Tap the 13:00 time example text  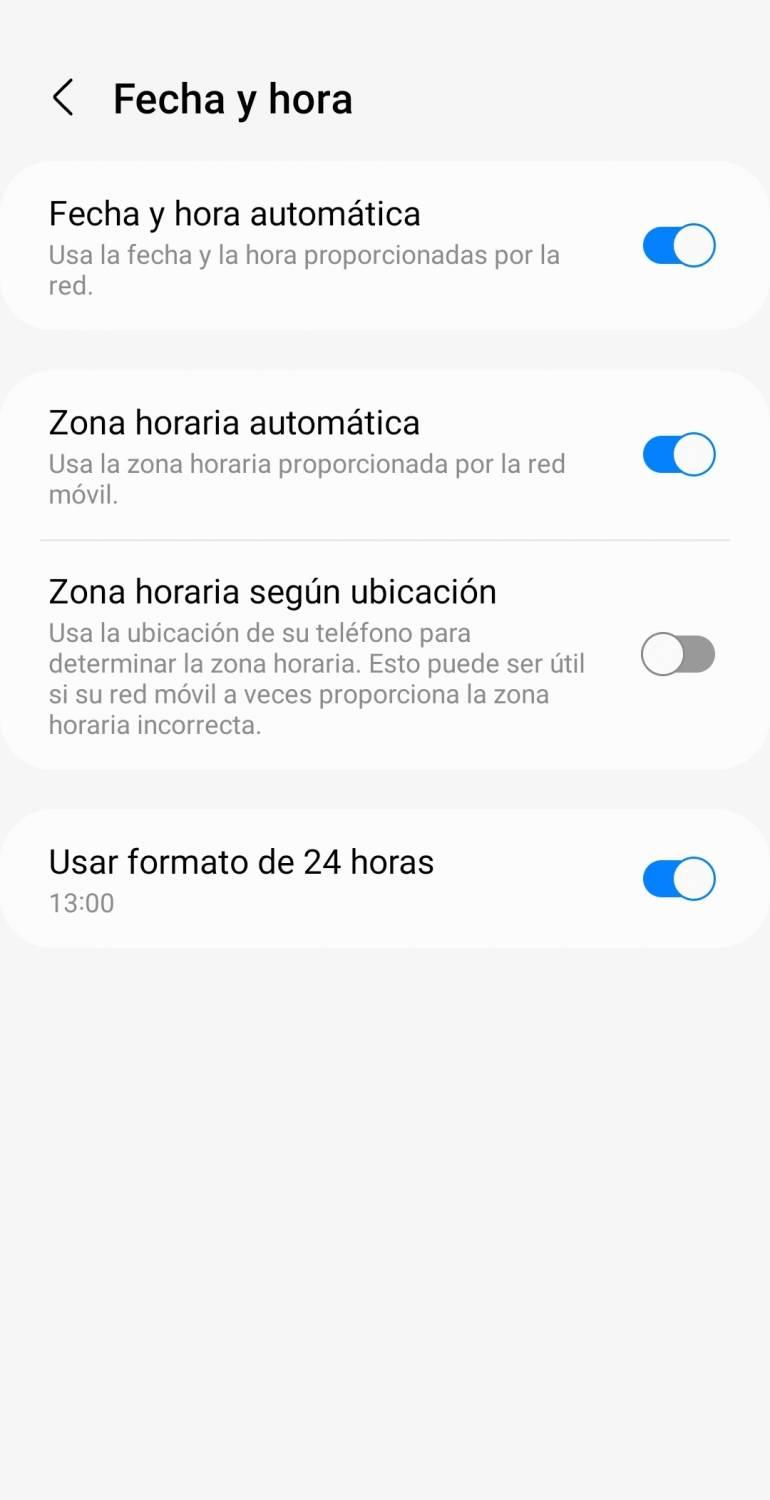pyautogui.click(x=81, y=903)
